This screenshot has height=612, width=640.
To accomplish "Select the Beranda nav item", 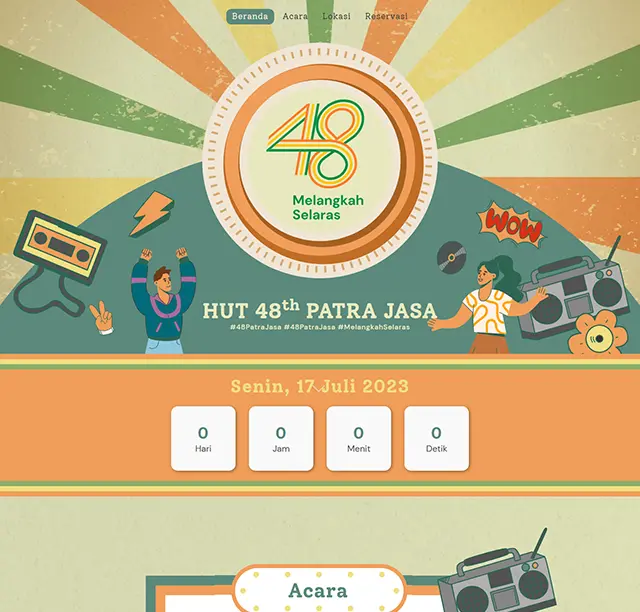I will click(x=249, y=16).
